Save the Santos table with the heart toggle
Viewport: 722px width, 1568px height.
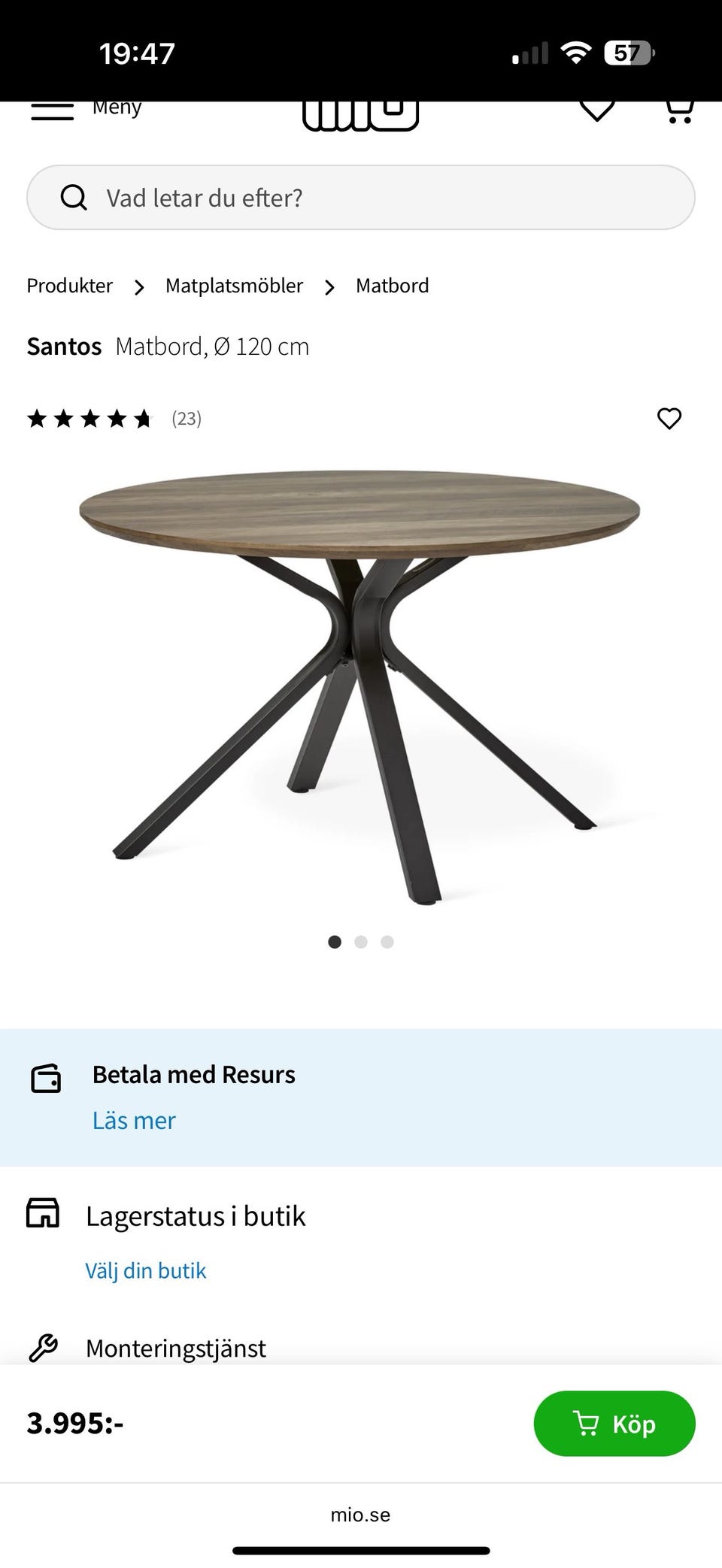tap(669, 419)
